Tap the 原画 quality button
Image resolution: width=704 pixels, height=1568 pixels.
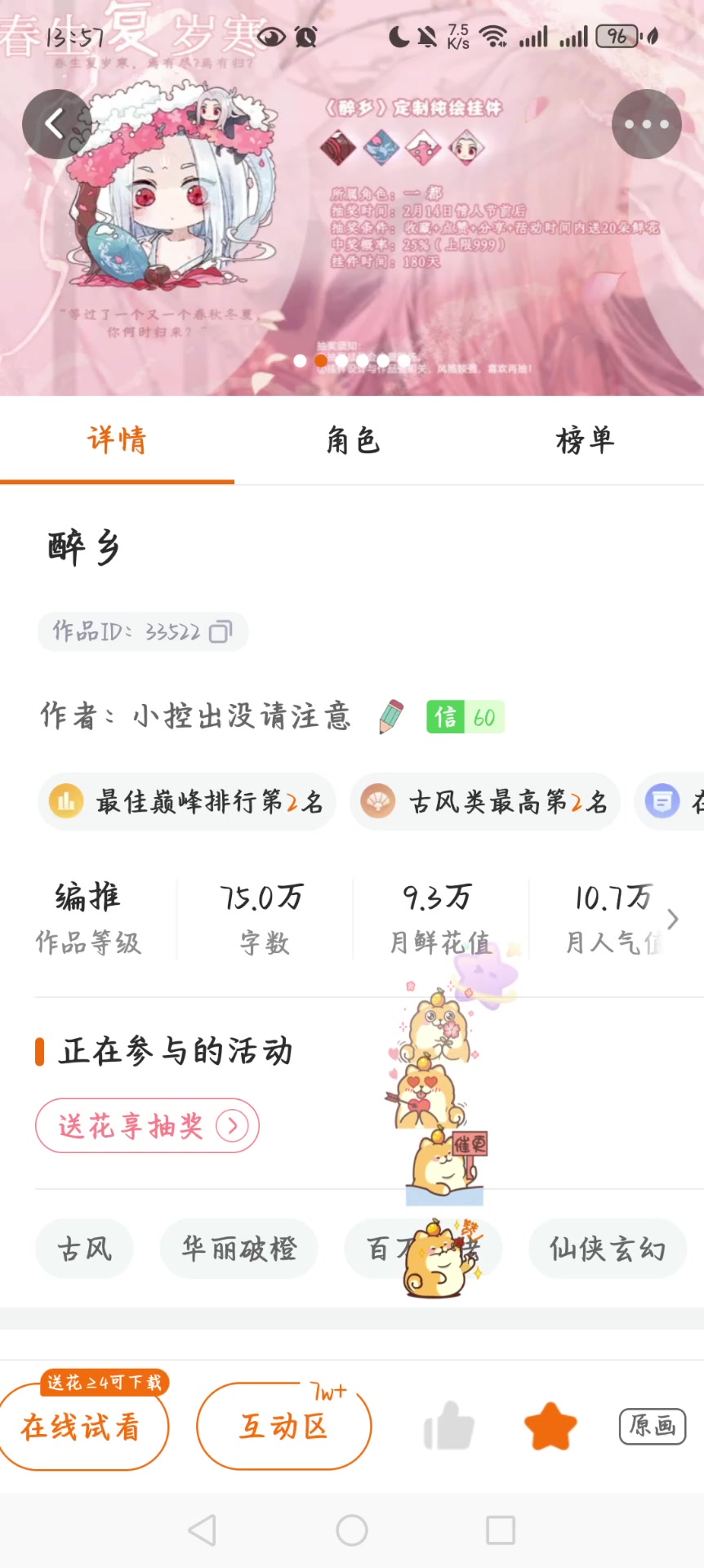652,1427
